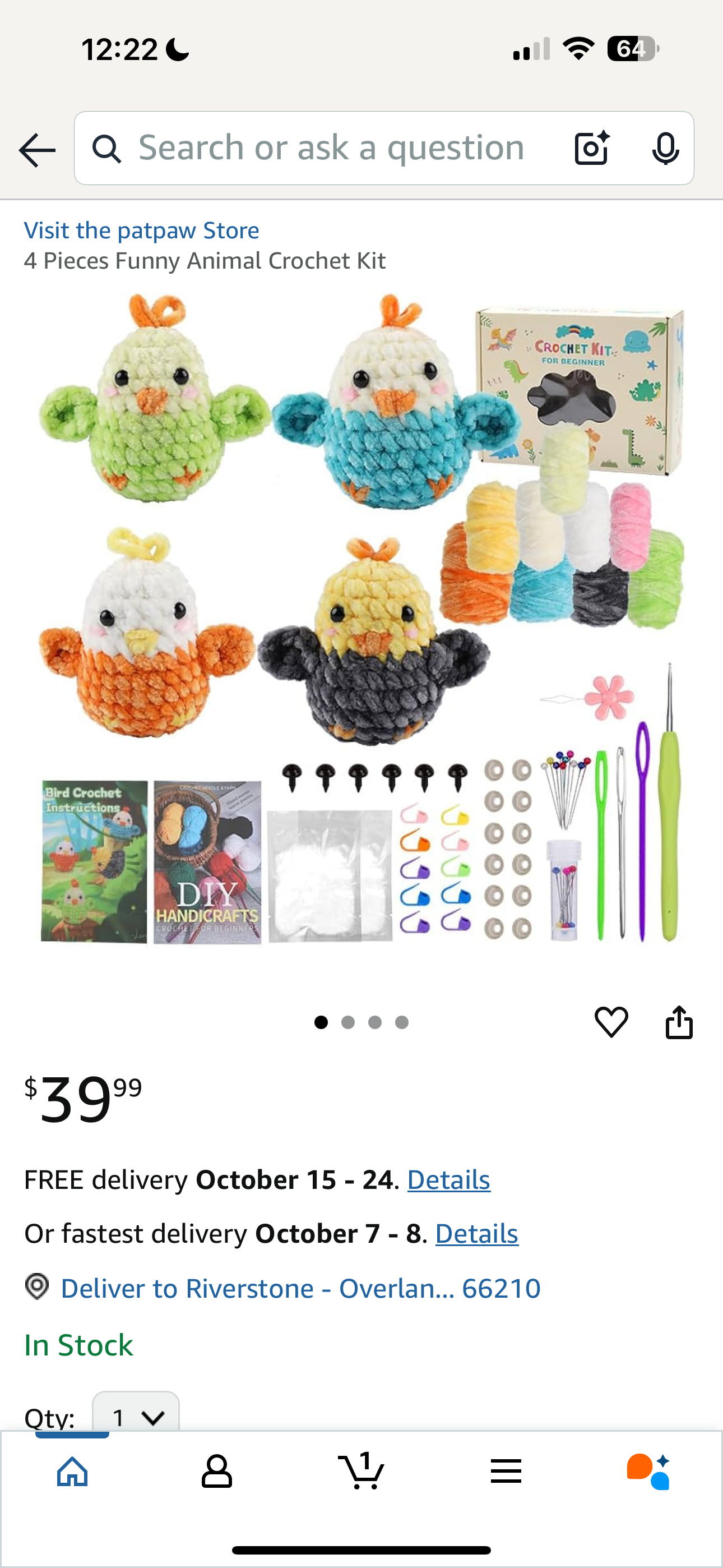The width and height of the screenshot is (723, 1568).
Task: Open the account profile tab
Action: (217, 1472)
